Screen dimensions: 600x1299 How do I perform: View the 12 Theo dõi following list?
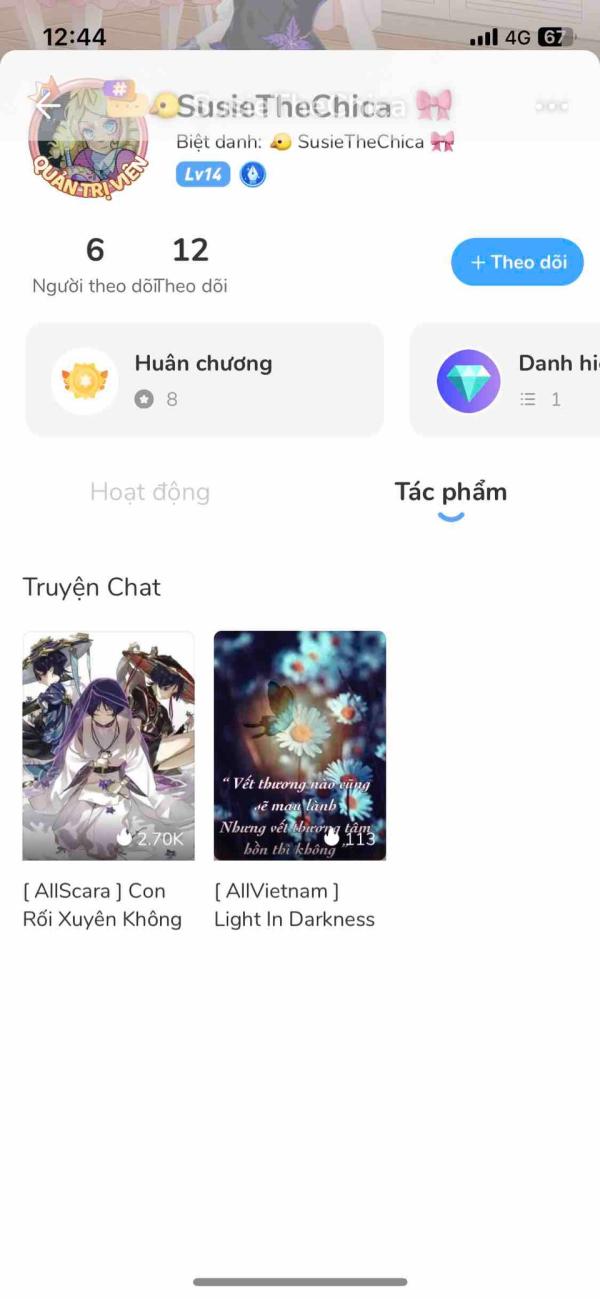click(190, 265)
